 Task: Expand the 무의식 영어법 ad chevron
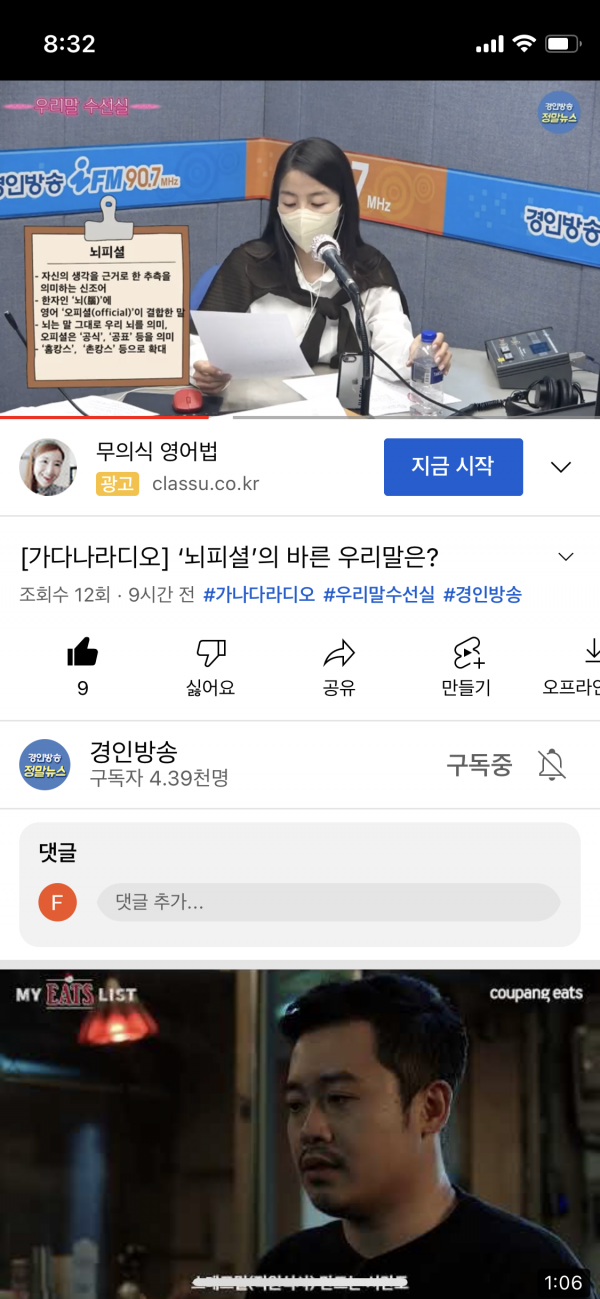561,467
